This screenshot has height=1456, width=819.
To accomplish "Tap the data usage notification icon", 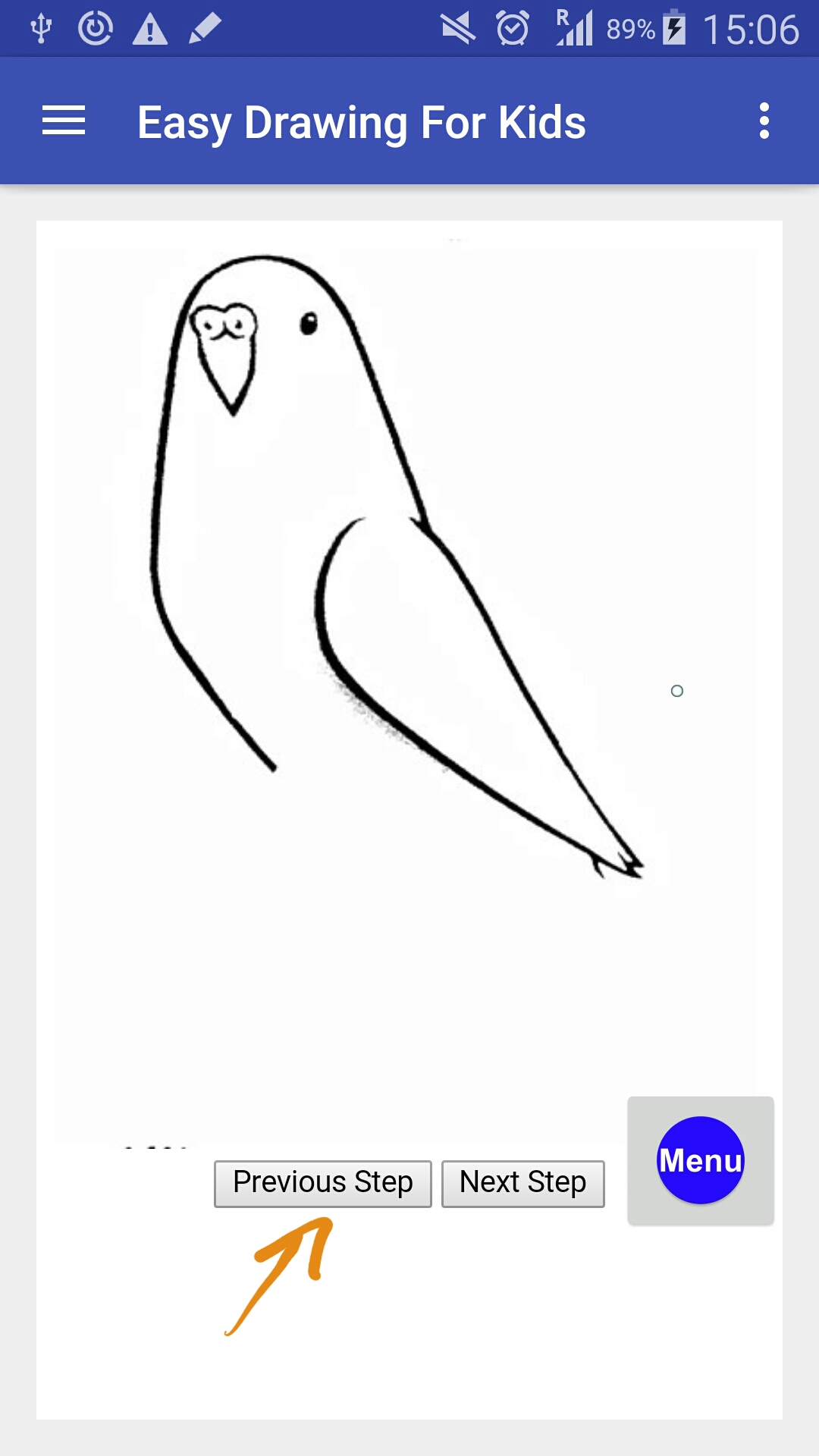I will pos(97,27).
